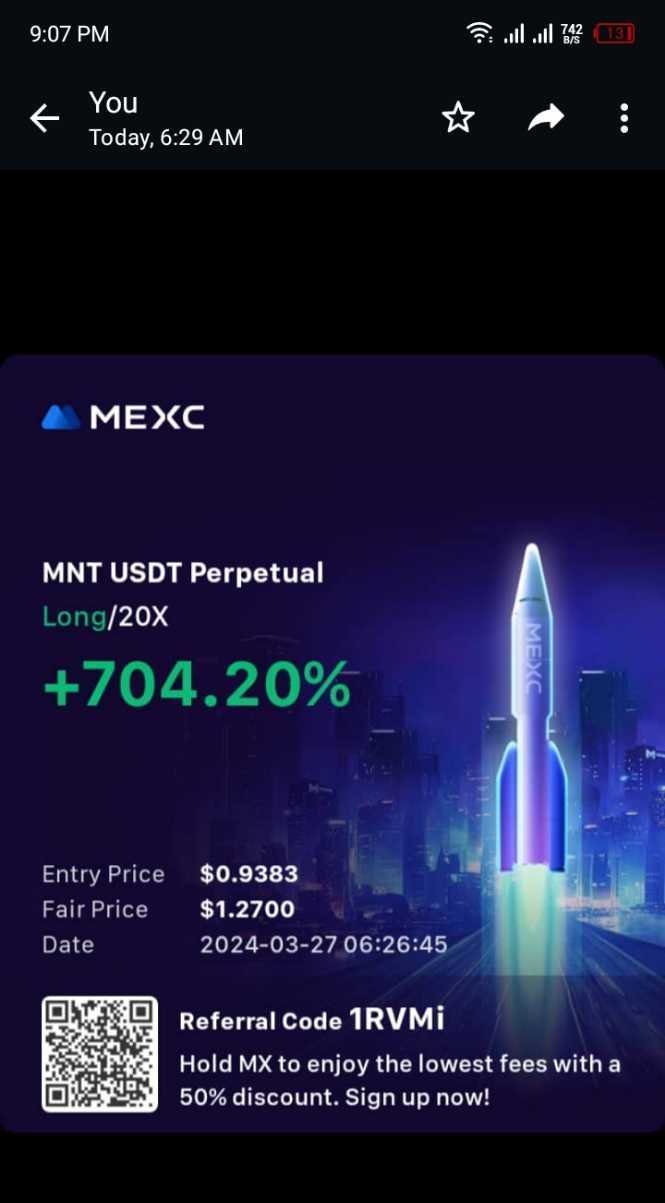Tap the MEXC image to toggle fullscreen
This screenshot has width=665, height=1203.
[332, 744]
